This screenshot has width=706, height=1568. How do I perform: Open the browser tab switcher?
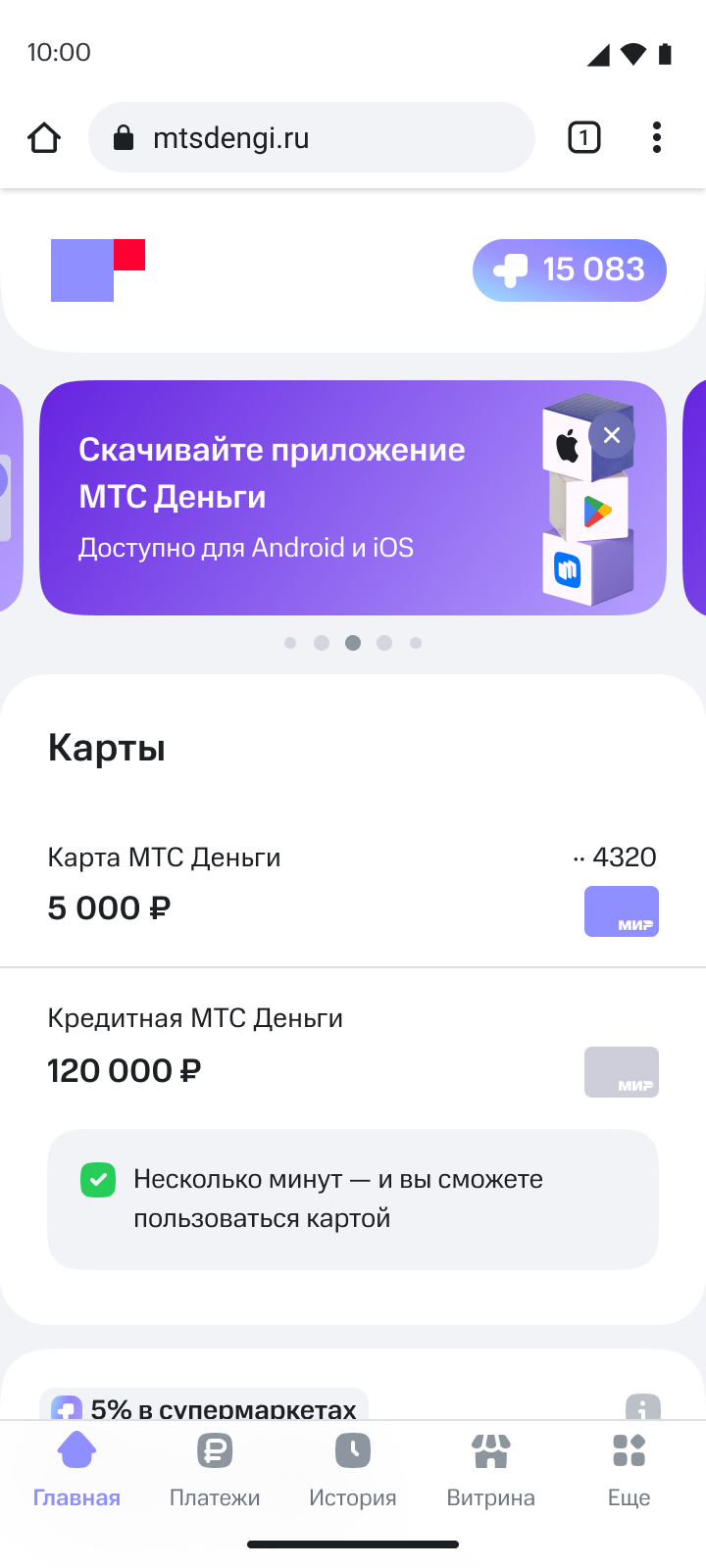tap(583, 138)
